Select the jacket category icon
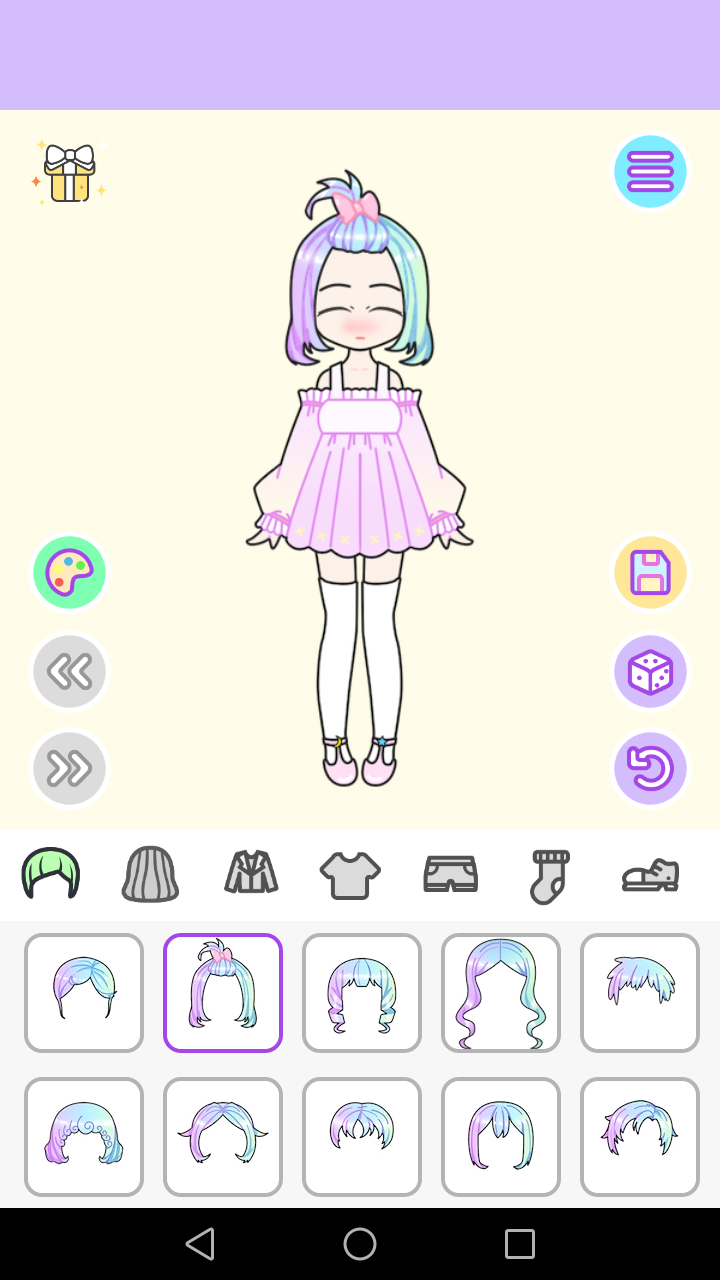Image resolution: width=720 pixels, height=1280 pixels. [250, 873]
